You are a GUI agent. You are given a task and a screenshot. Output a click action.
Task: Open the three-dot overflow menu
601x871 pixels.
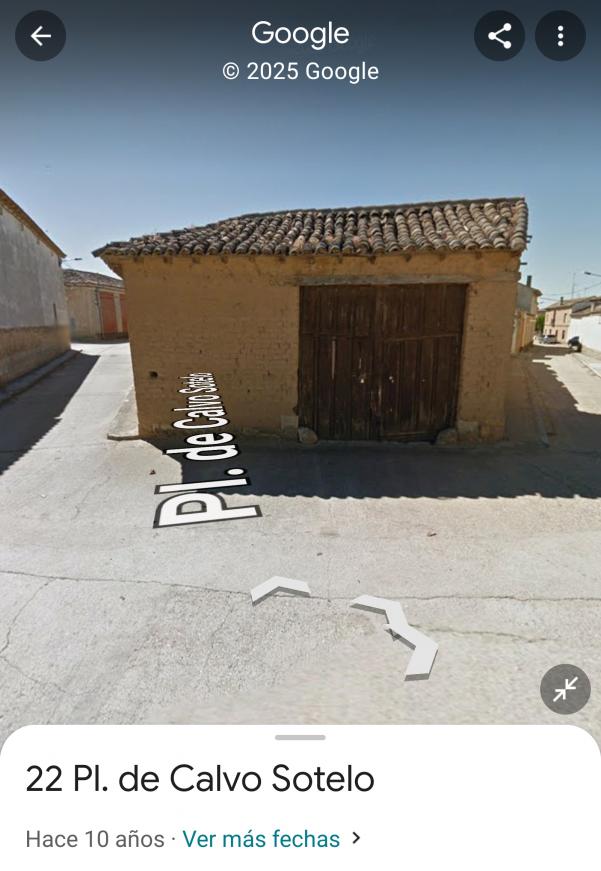tap(560, 36)
